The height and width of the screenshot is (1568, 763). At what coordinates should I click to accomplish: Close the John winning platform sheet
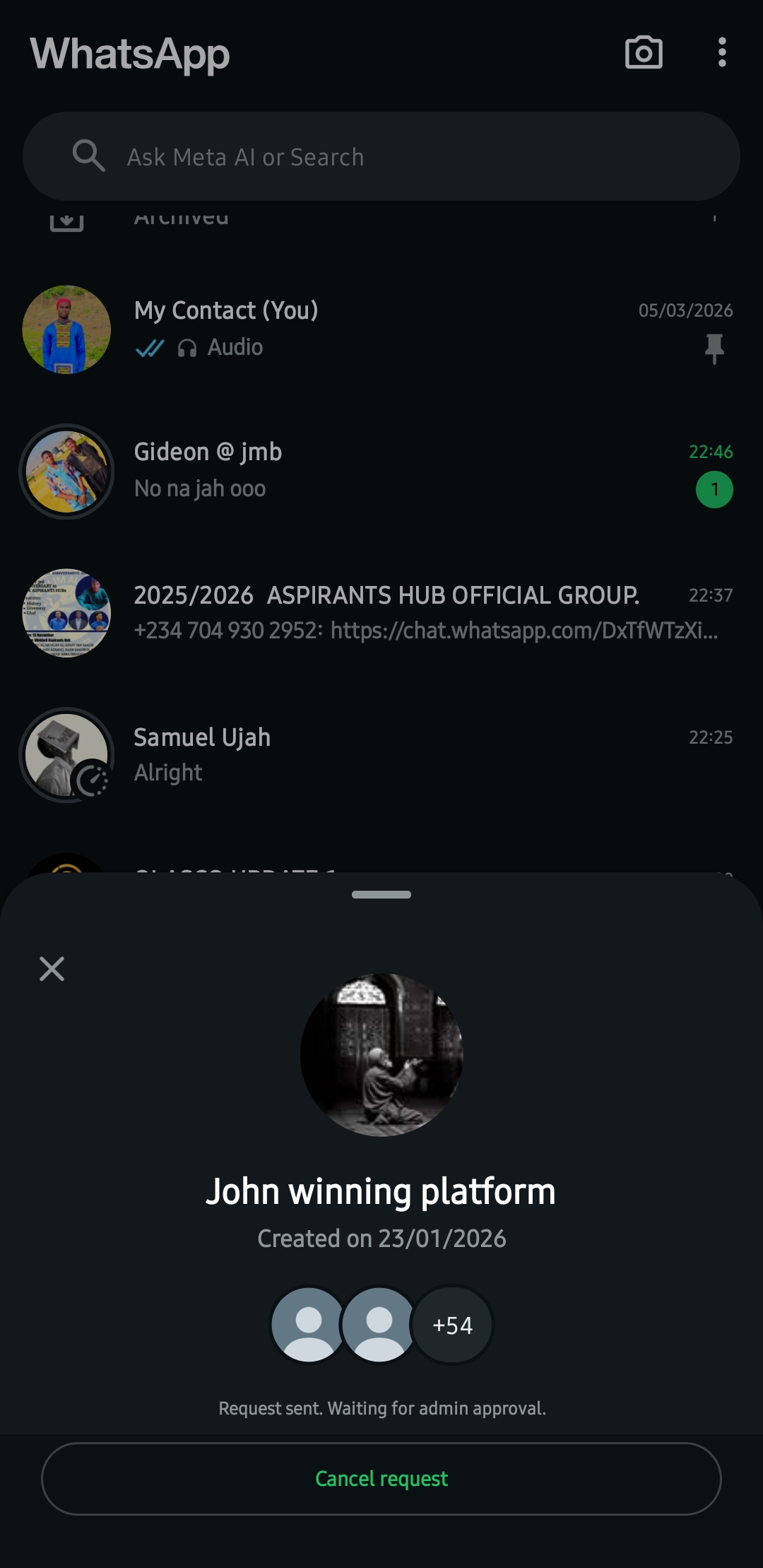tap(52, 969)
